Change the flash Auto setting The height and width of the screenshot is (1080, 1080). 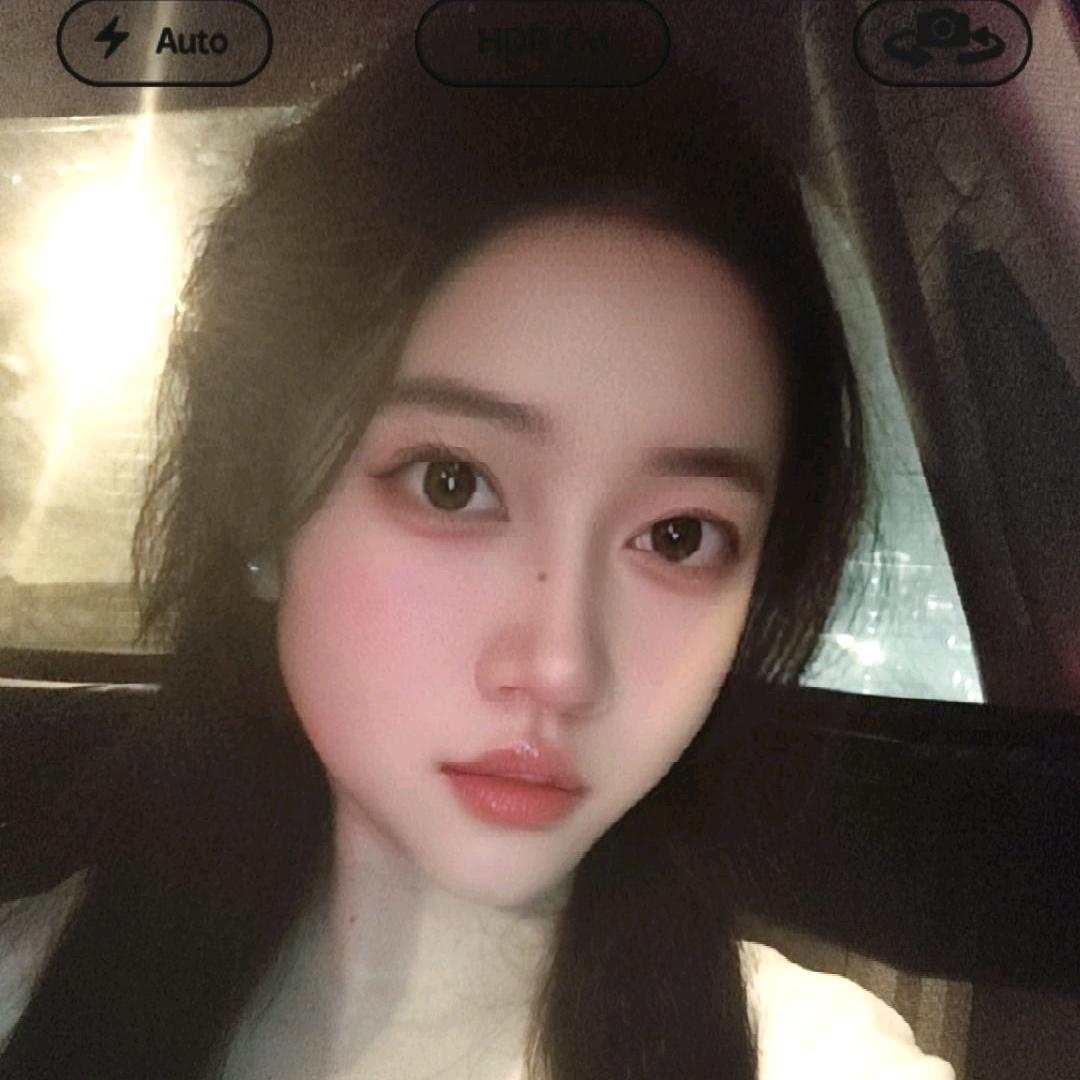pos(165,42)
